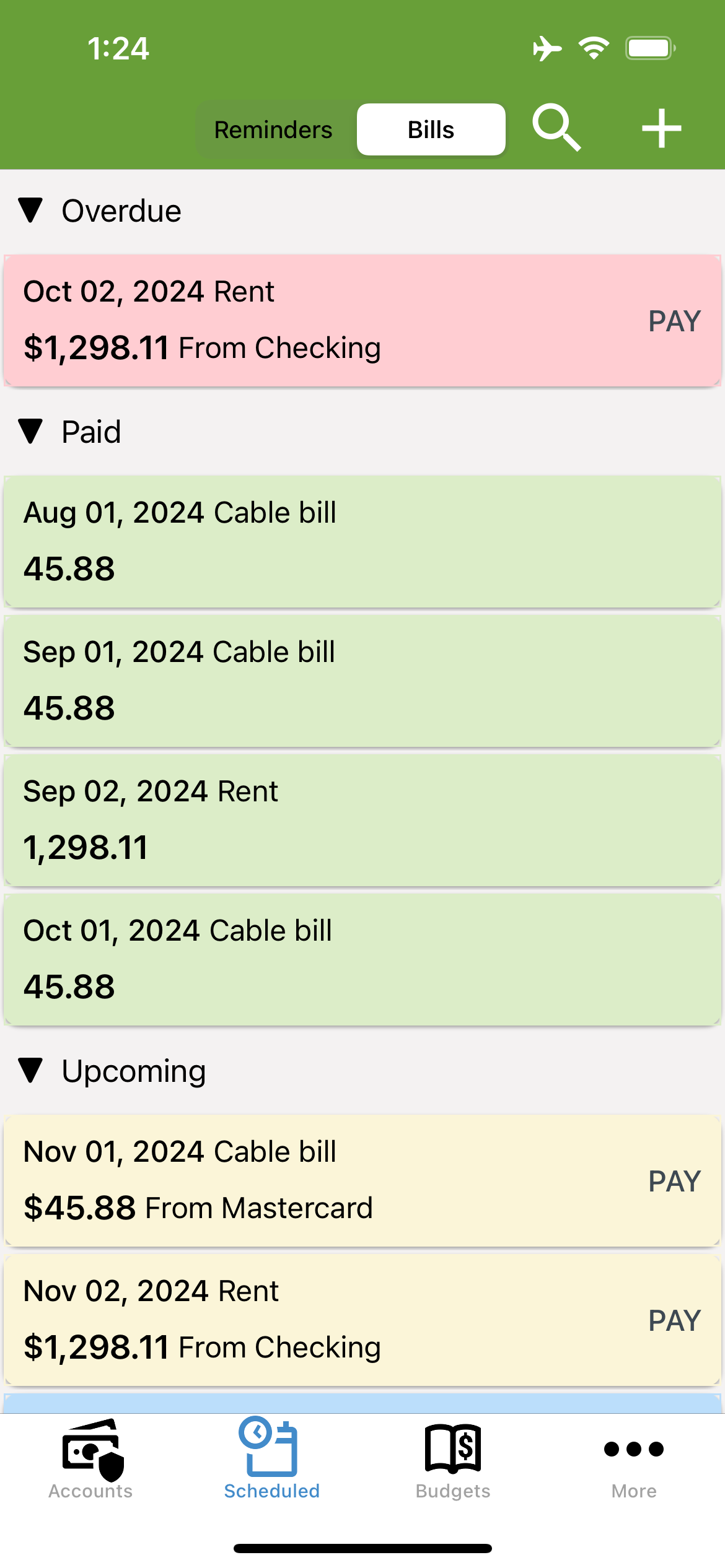Screen dimensions: 725x1568
Task: Open the search magnifier icon
Action: [x=556, y=128]
